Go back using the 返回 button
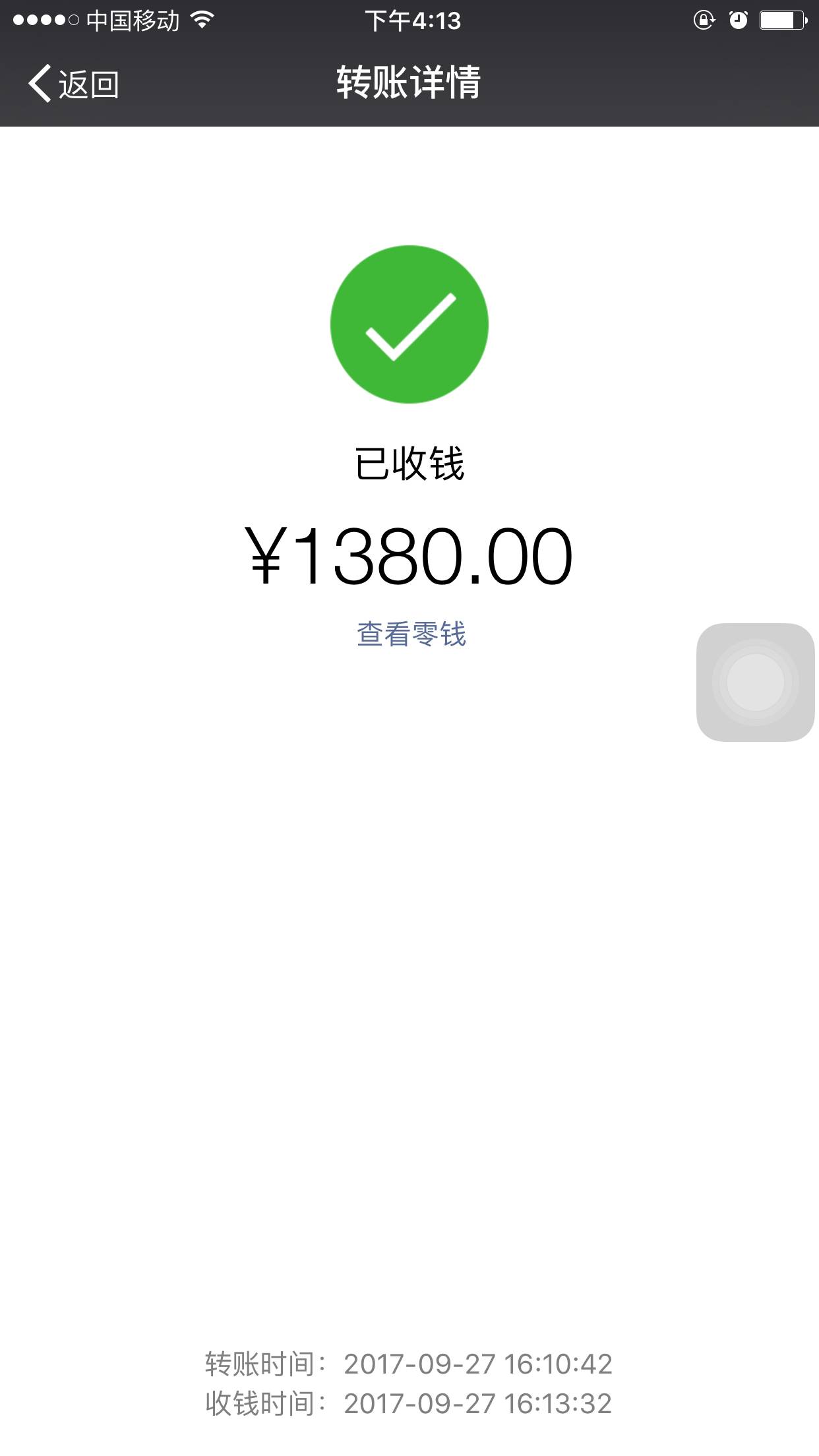This screenshot has width=819, height=1456. [74, 84]
